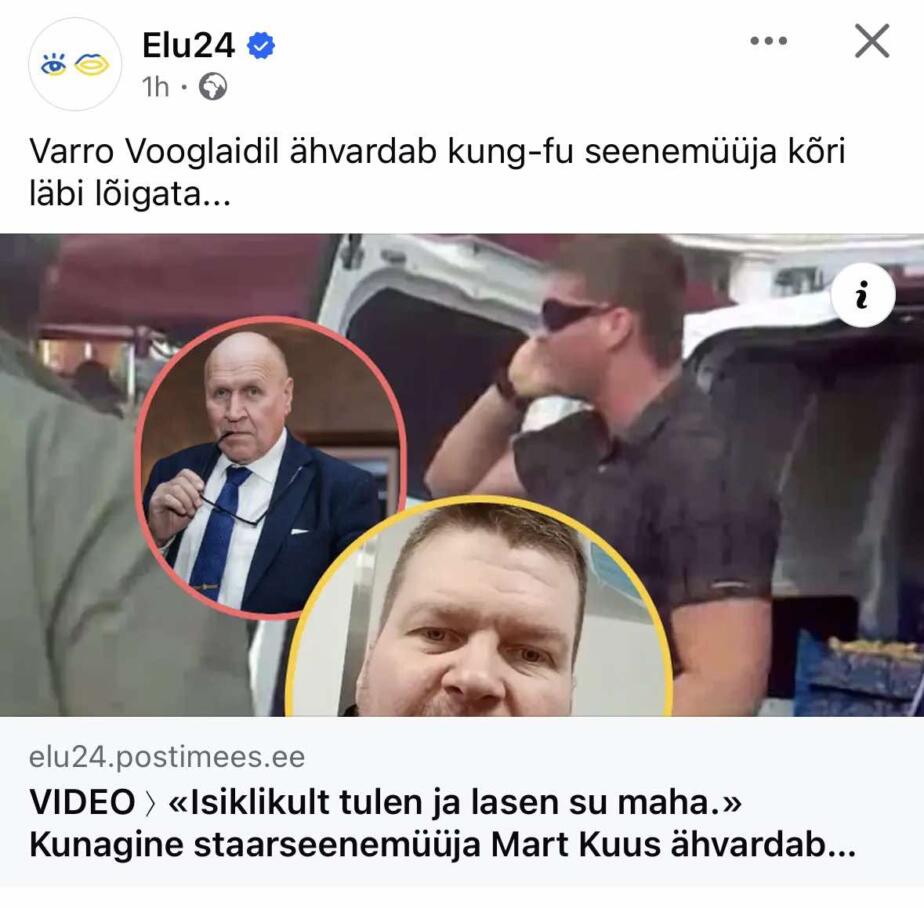Dismiss the Elu24 post with X
This screenshot has width=924, height=908.
[x=871, y=41]
